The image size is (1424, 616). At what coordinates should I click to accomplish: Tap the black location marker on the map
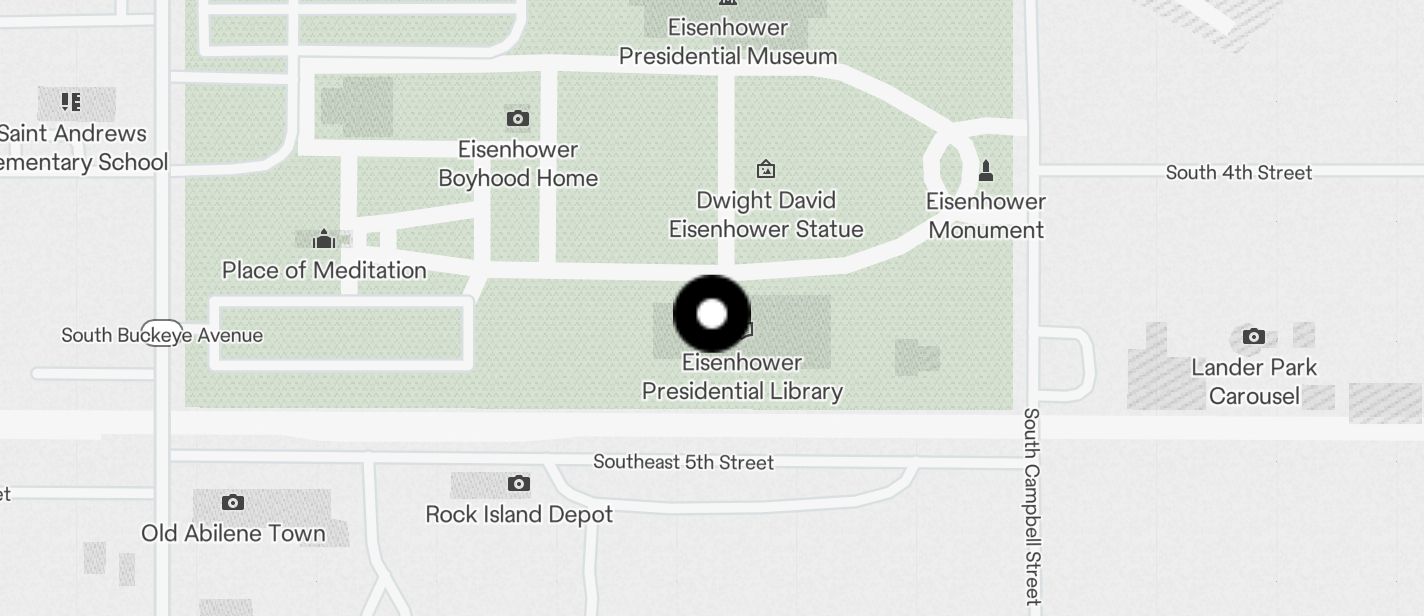pyautogui.click(x=712, y=314)
